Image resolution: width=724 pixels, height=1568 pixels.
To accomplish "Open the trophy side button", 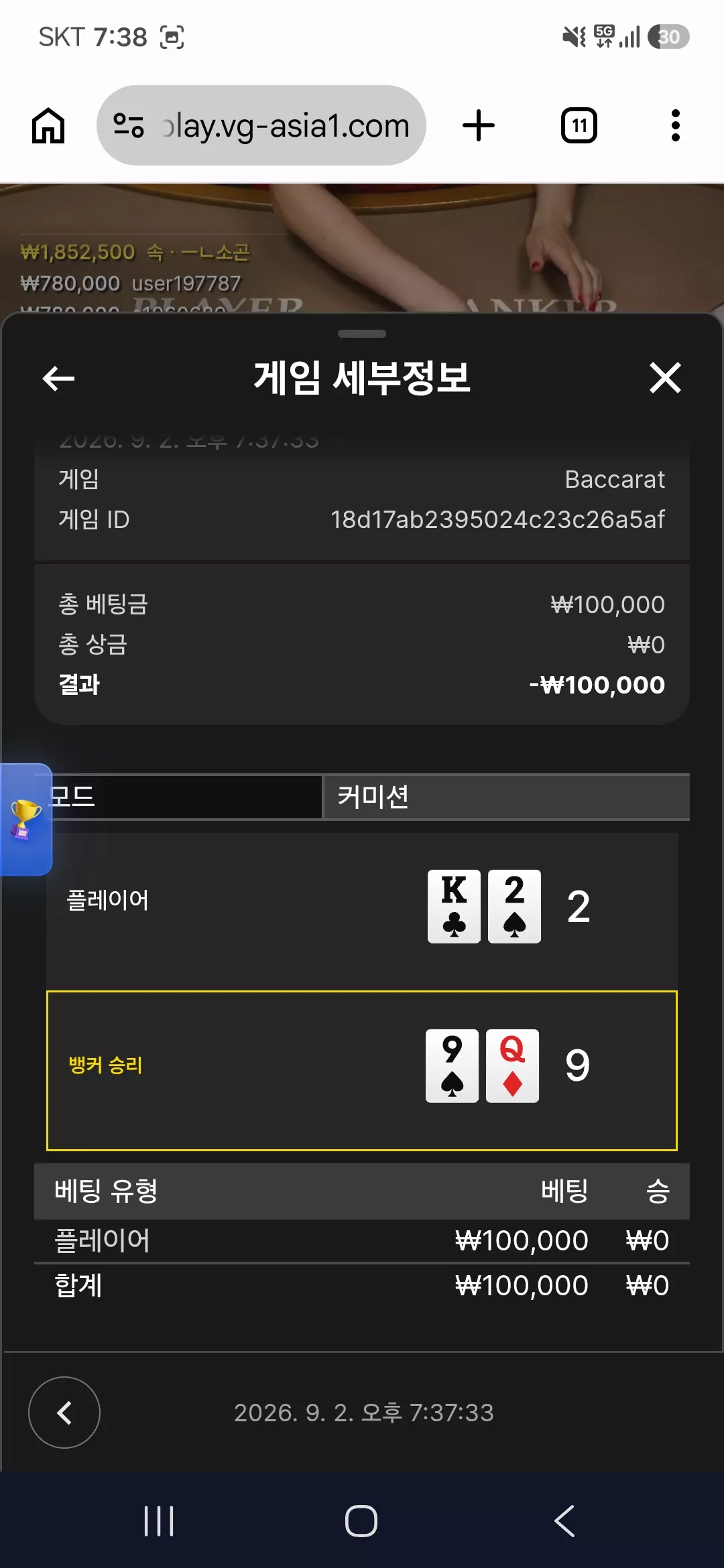I will click(x=25, y=819).
